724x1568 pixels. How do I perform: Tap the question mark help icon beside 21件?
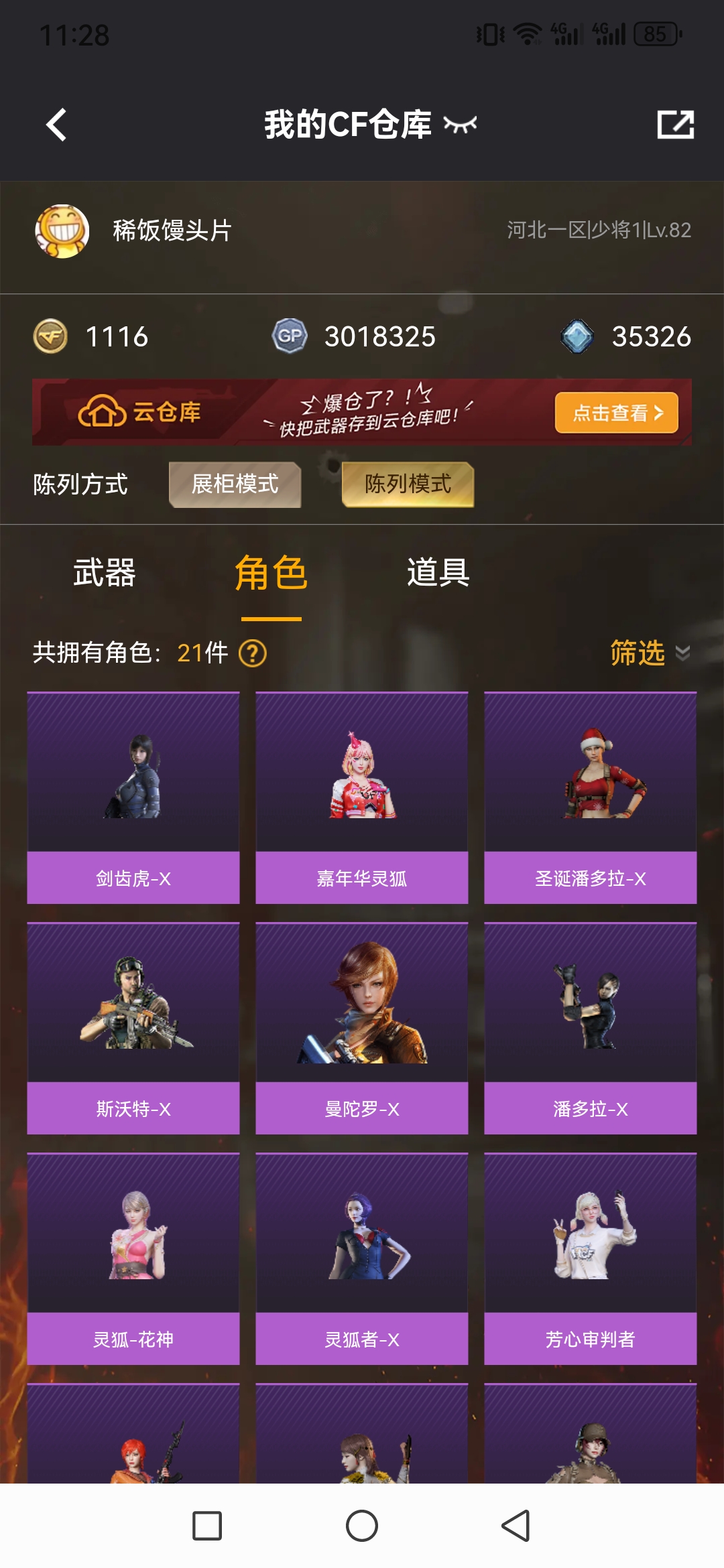(x=253, y=653)
